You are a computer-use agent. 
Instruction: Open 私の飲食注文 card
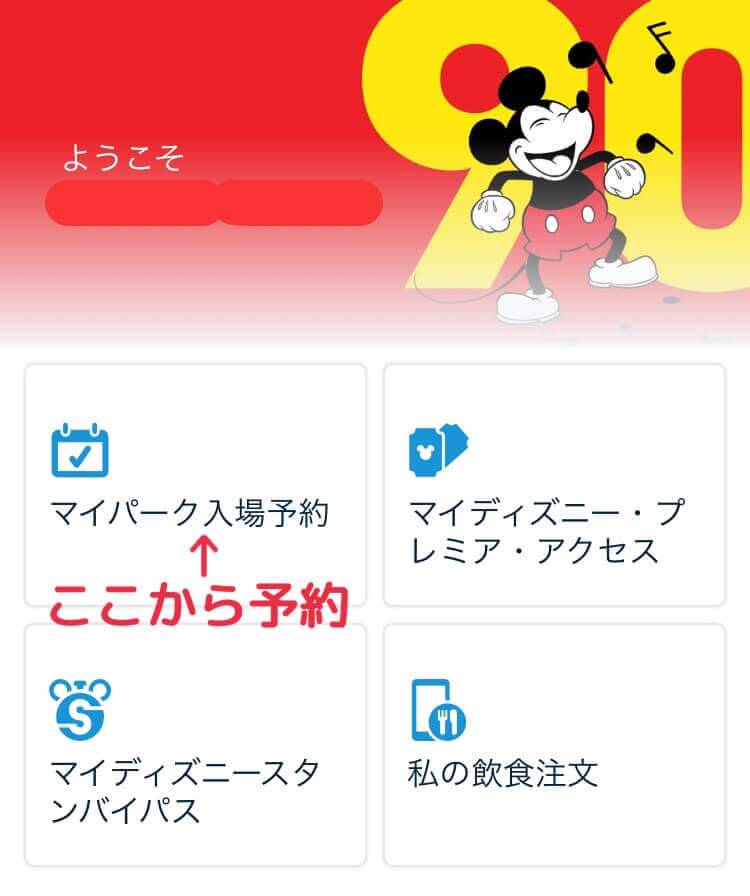(554, 745)
